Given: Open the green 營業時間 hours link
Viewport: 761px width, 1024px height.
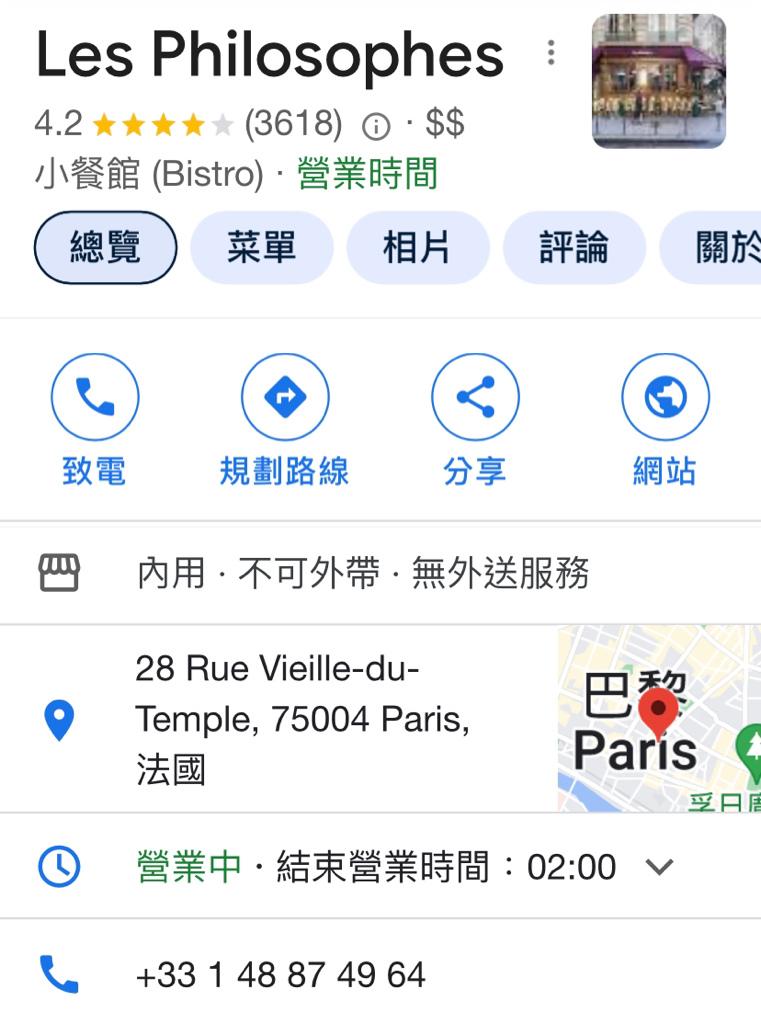Looking at the screenshot, I should [368, 175].
